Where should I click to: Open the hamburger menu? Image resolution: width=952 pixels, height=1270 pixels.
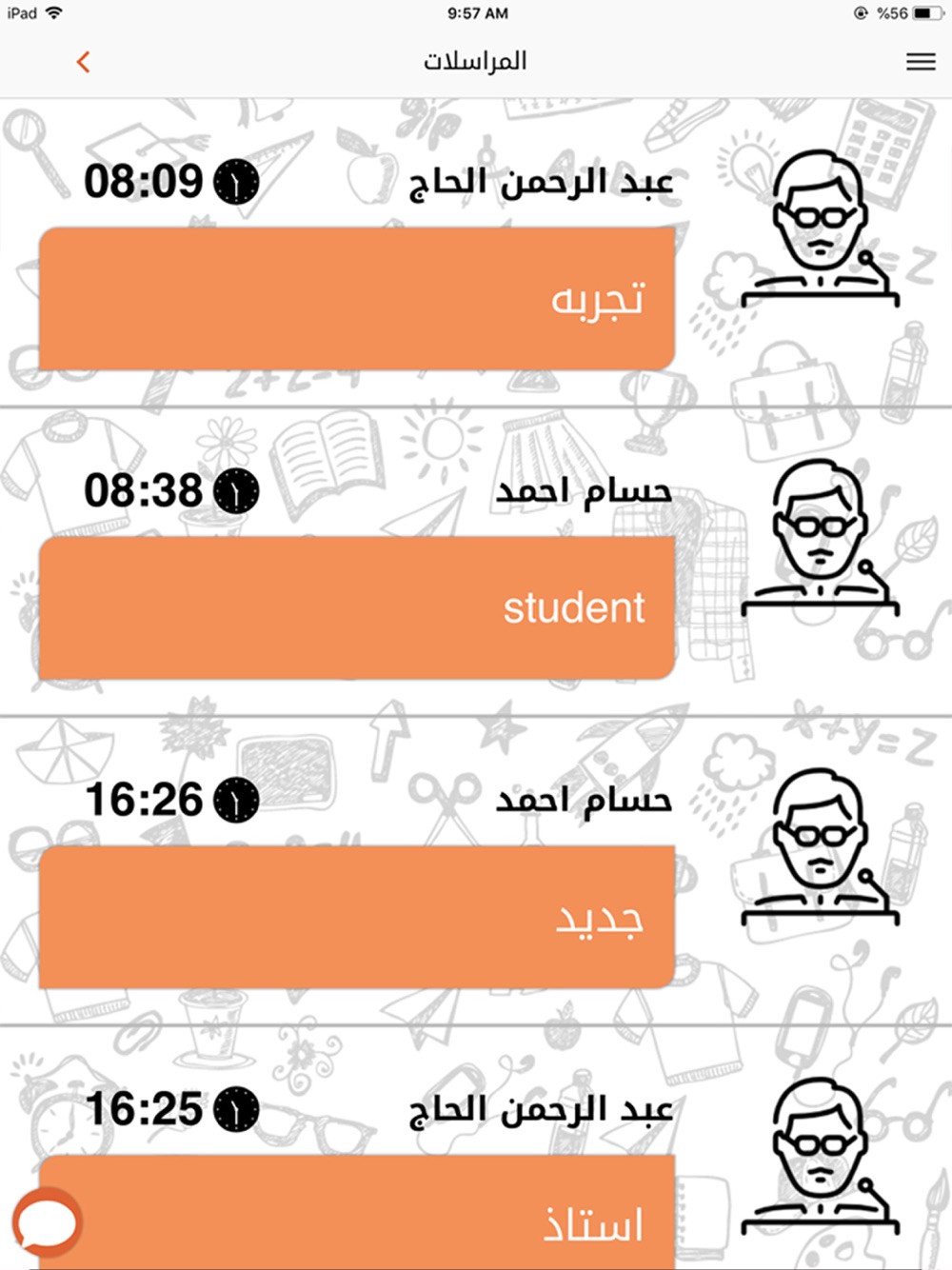[x=920, y=62]
